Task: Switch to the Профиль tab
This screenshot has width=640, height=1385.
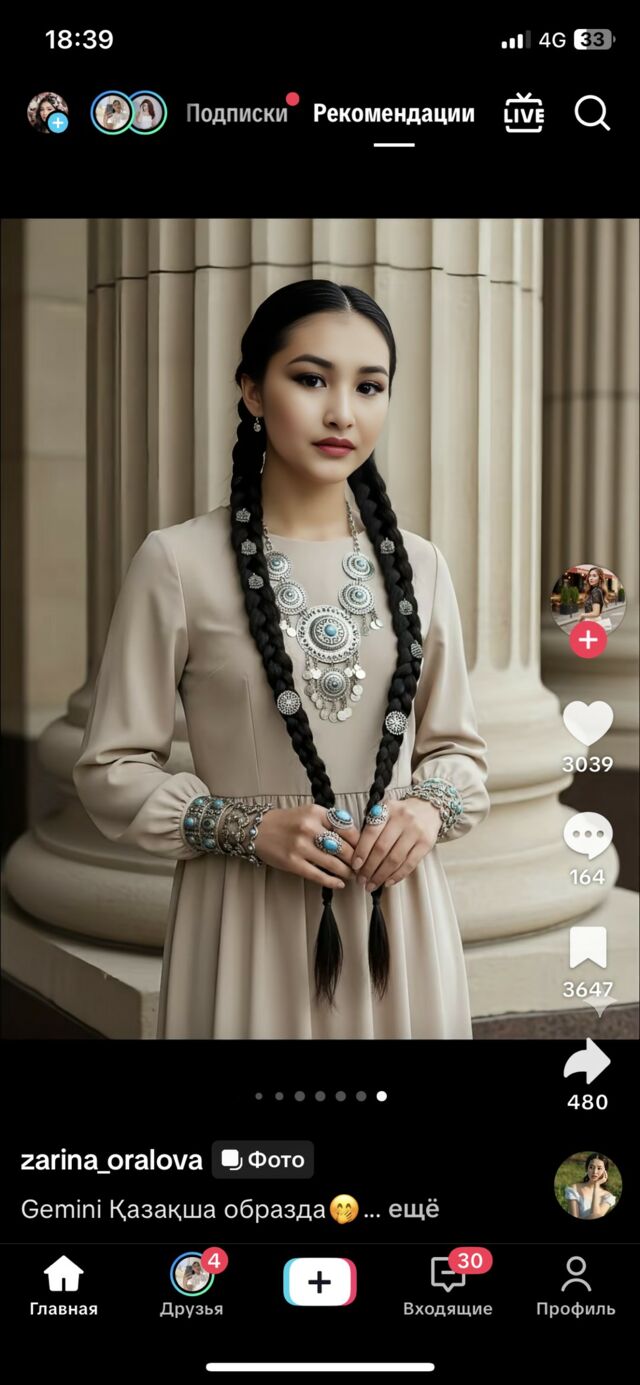Action: pos(575,1287)
